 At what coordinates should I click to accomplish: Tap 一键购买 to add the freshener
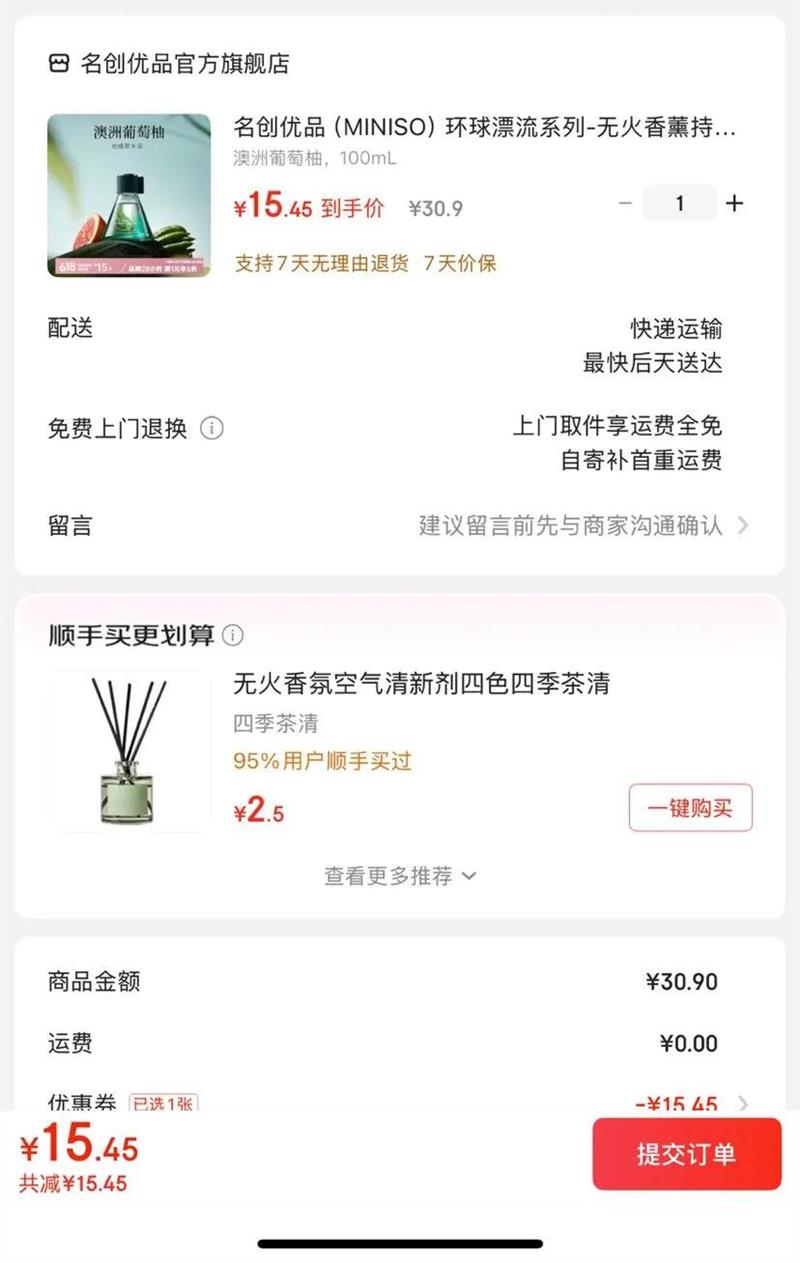pyautogui.click(x=690, y=808)
